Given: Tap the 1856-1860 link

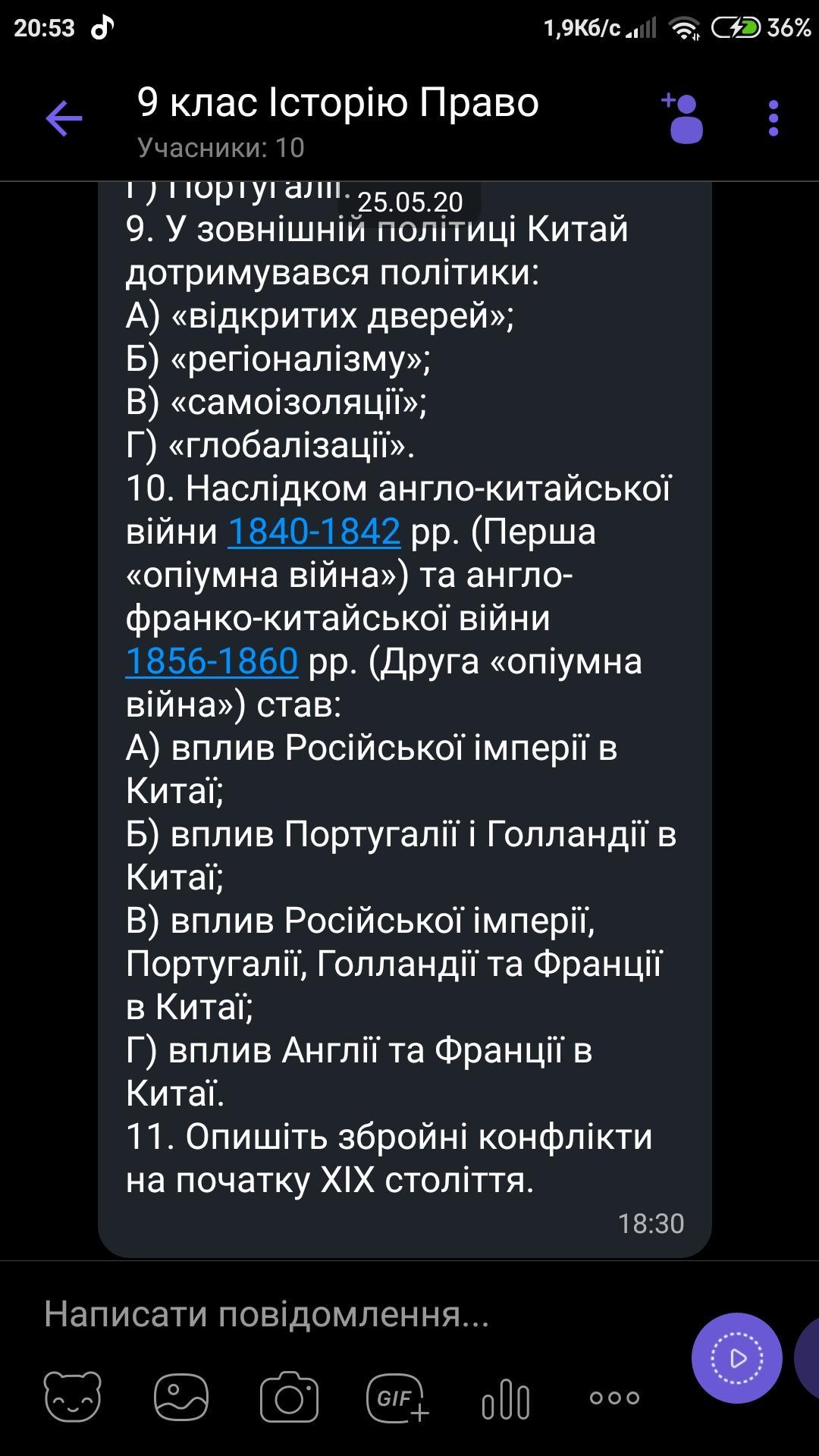Looking at the screenshot, I should coord(212,661).
